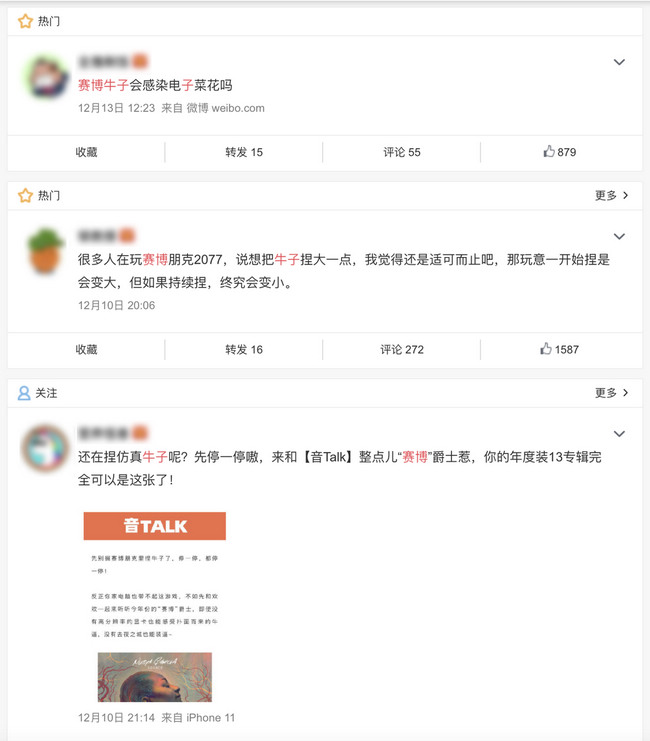
Task: Open 更多 on the second 热门 section
Action: [611, 195]
